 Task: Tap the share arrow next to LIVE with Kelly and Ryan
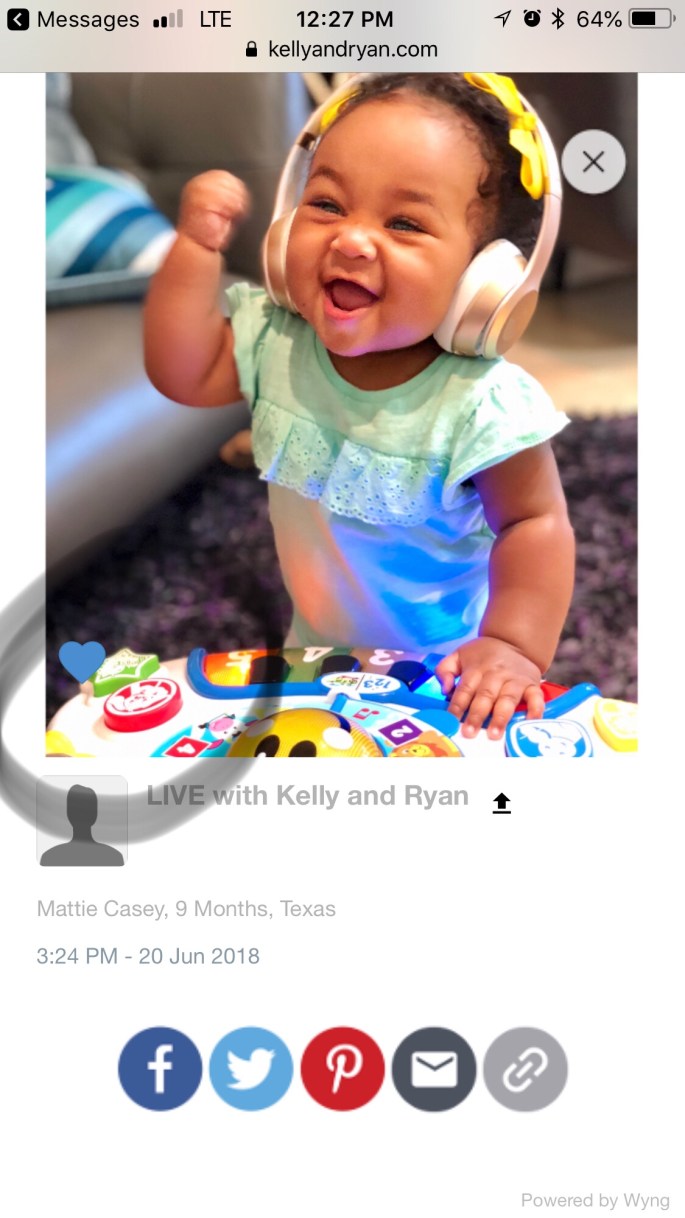click(502, 802)
